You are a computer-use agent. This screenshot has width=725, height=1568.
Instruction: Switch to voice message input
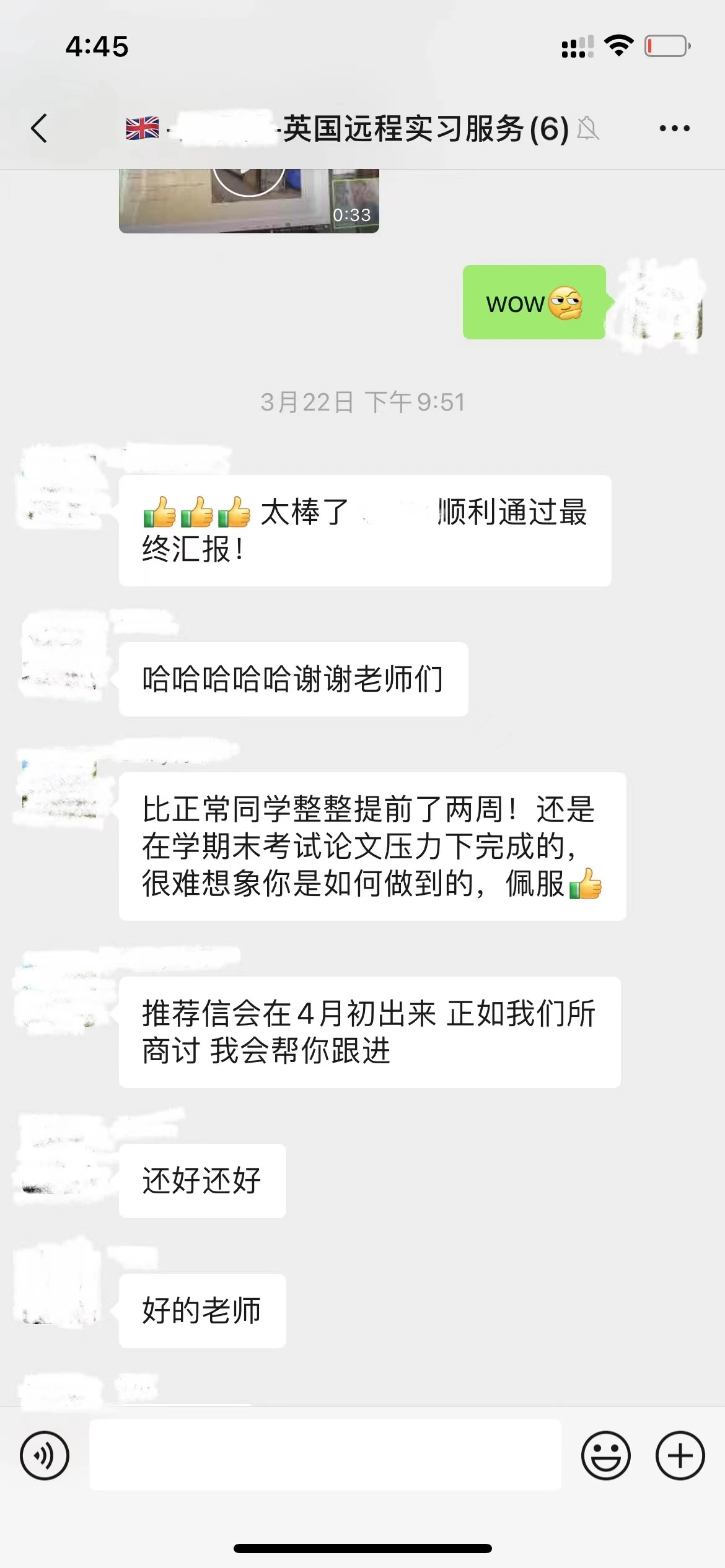(45, 1455)
